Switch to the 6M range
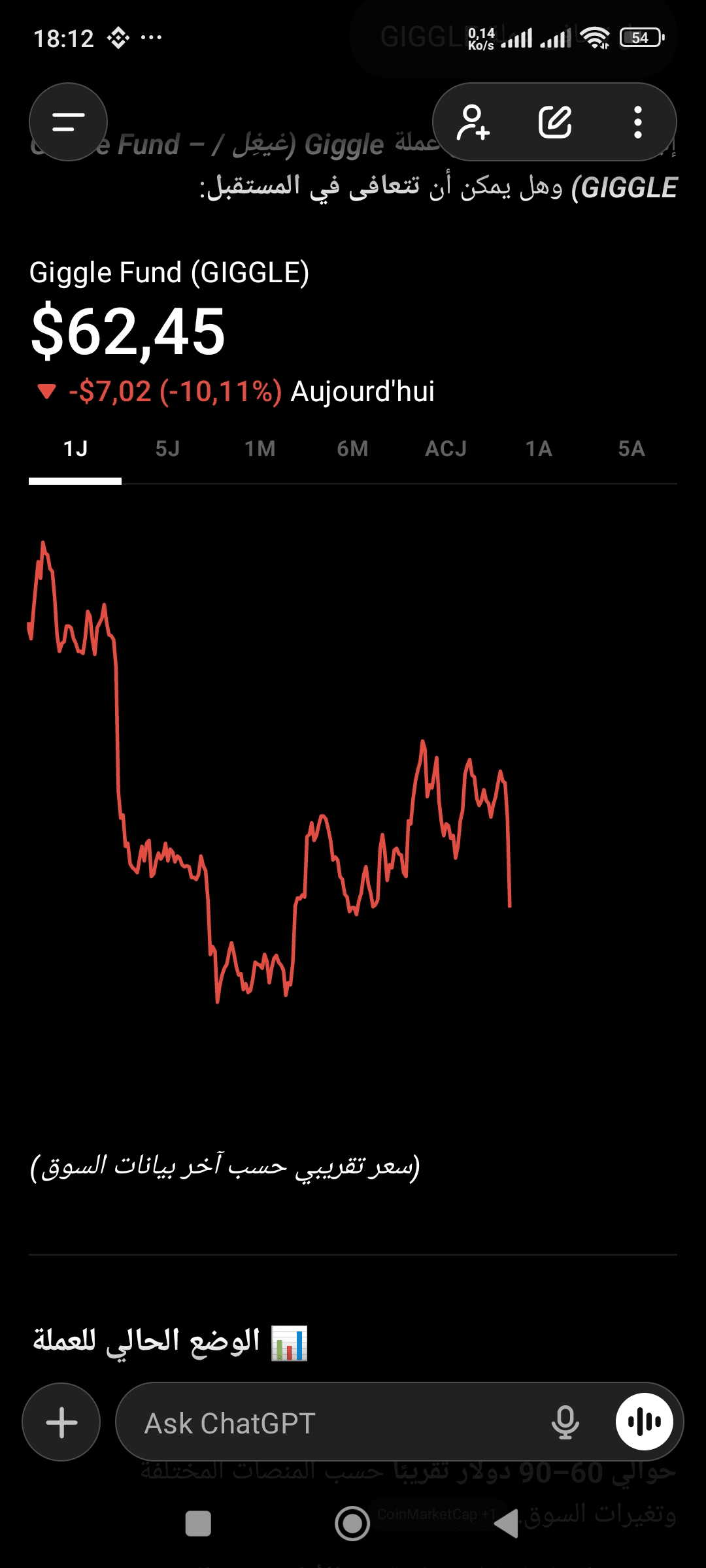 [352, 449]
